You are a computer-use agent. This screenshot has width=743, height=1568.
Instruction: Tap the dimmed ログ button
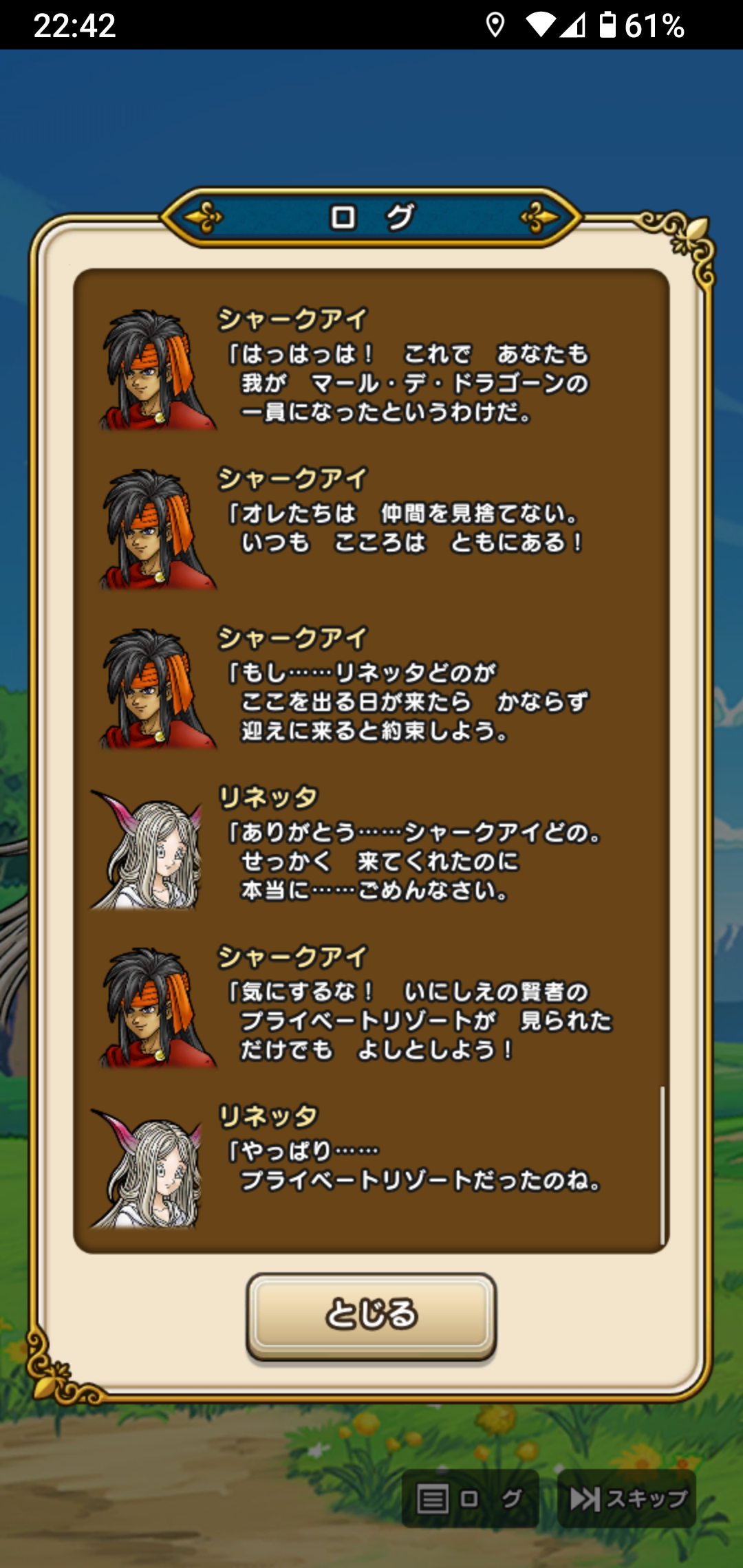point(470,1499)
